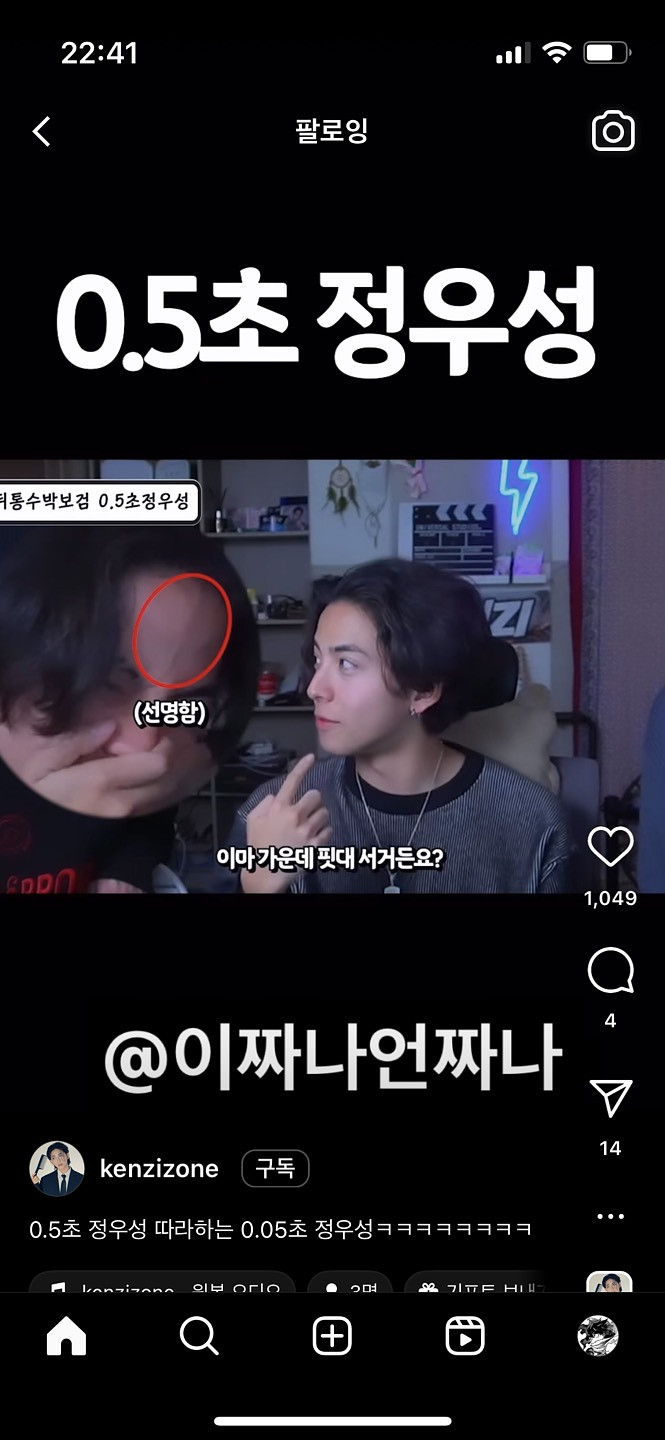Tap the 구독 subscribe button

[x=275, y=1168]
